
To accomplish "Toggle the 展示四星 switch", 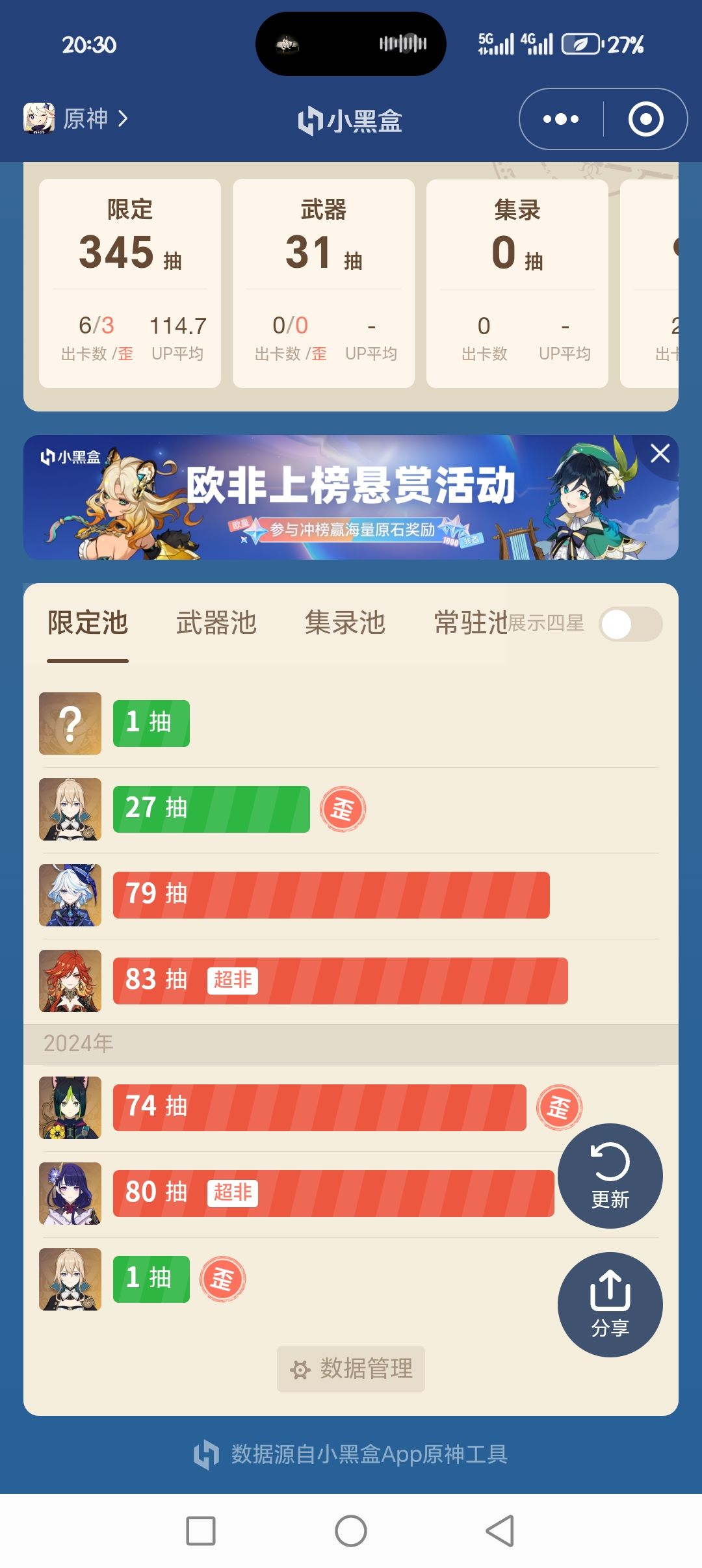I will [630, 624].
